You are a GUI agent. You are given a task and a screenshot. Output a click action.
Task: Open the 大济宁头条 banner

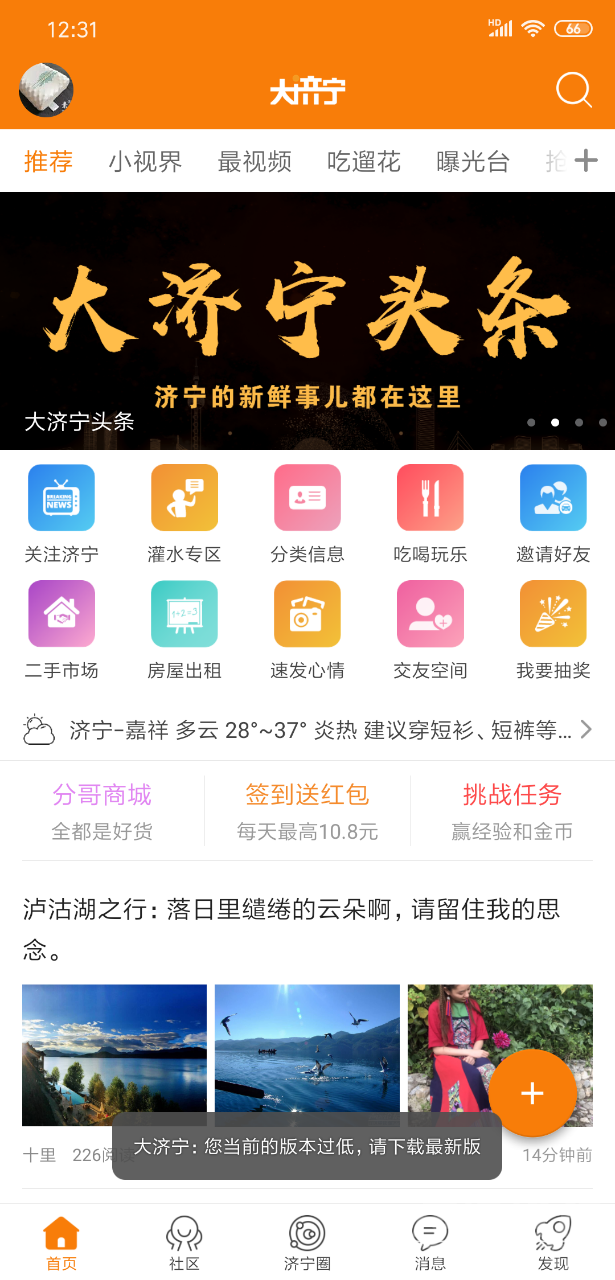307,320
